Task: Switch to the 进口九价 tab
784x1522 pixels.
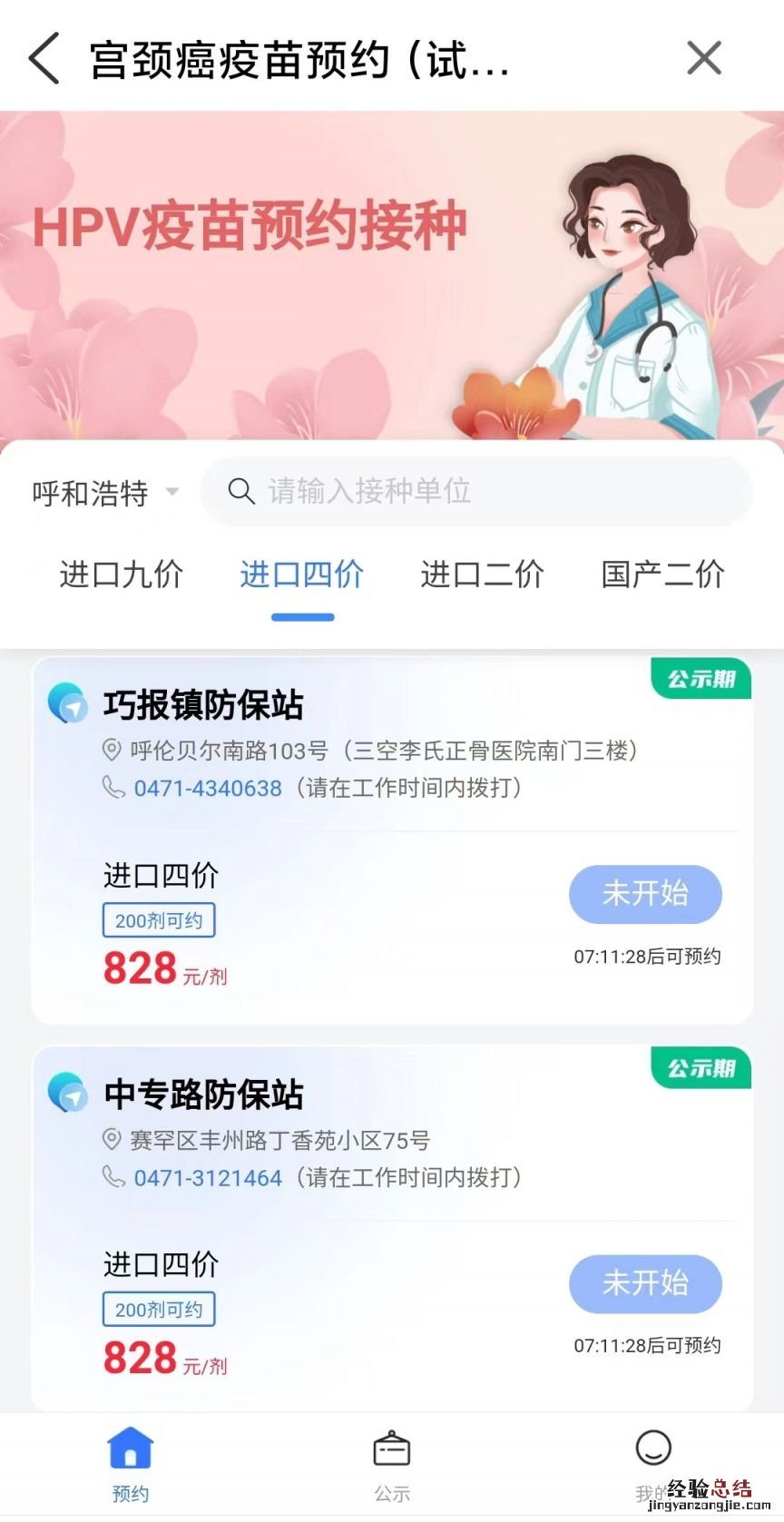Action: click(122, 574)
